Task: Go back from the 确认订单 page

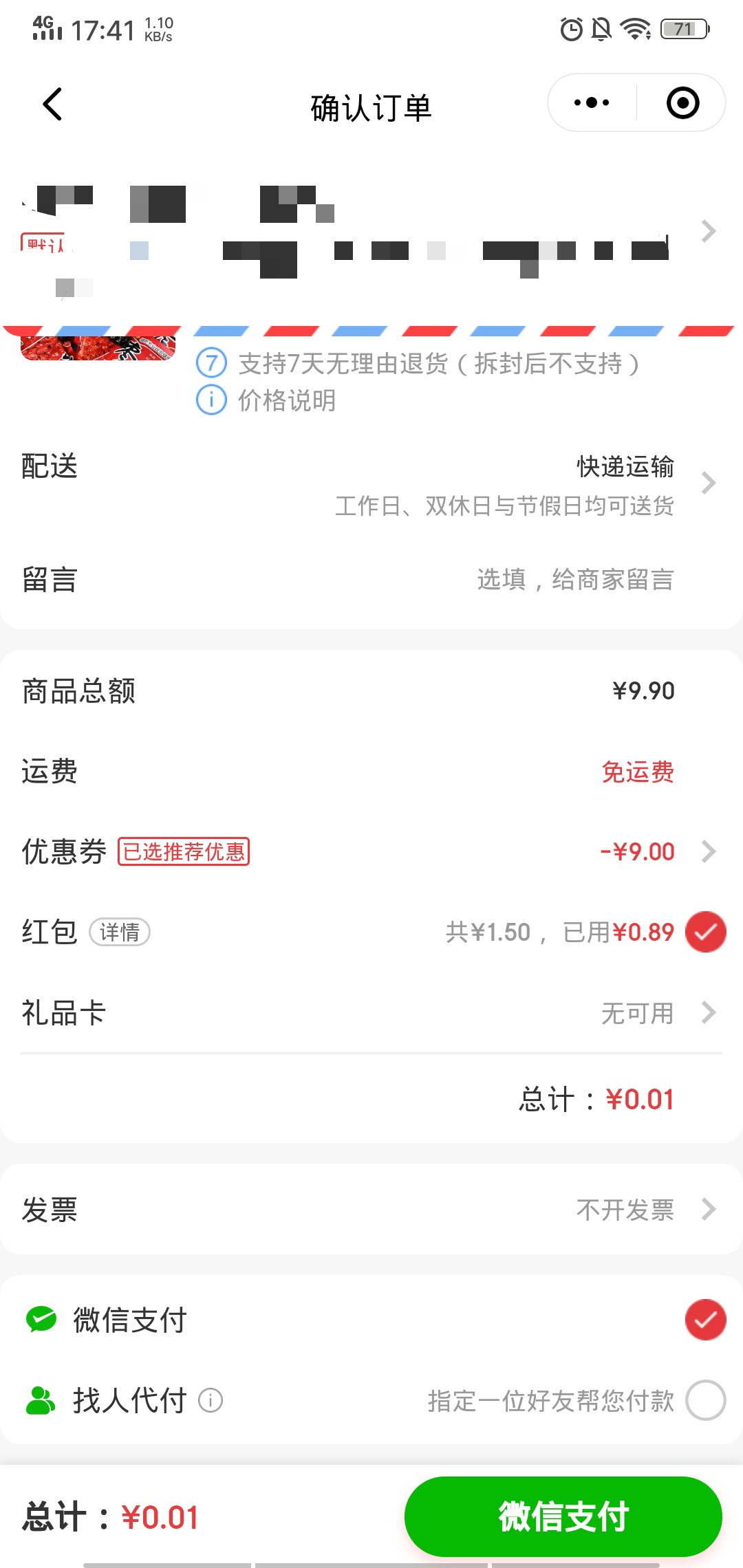Action: click(x=52, y=105)
